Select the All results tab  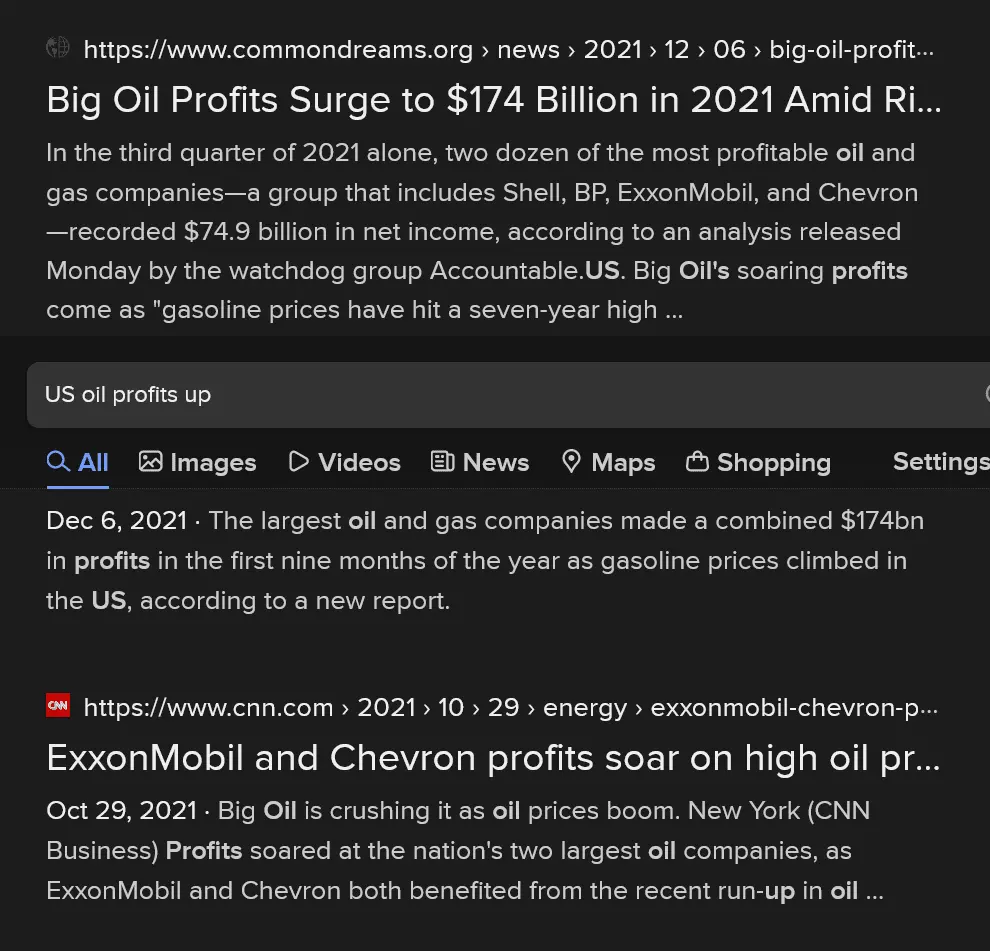78,462
